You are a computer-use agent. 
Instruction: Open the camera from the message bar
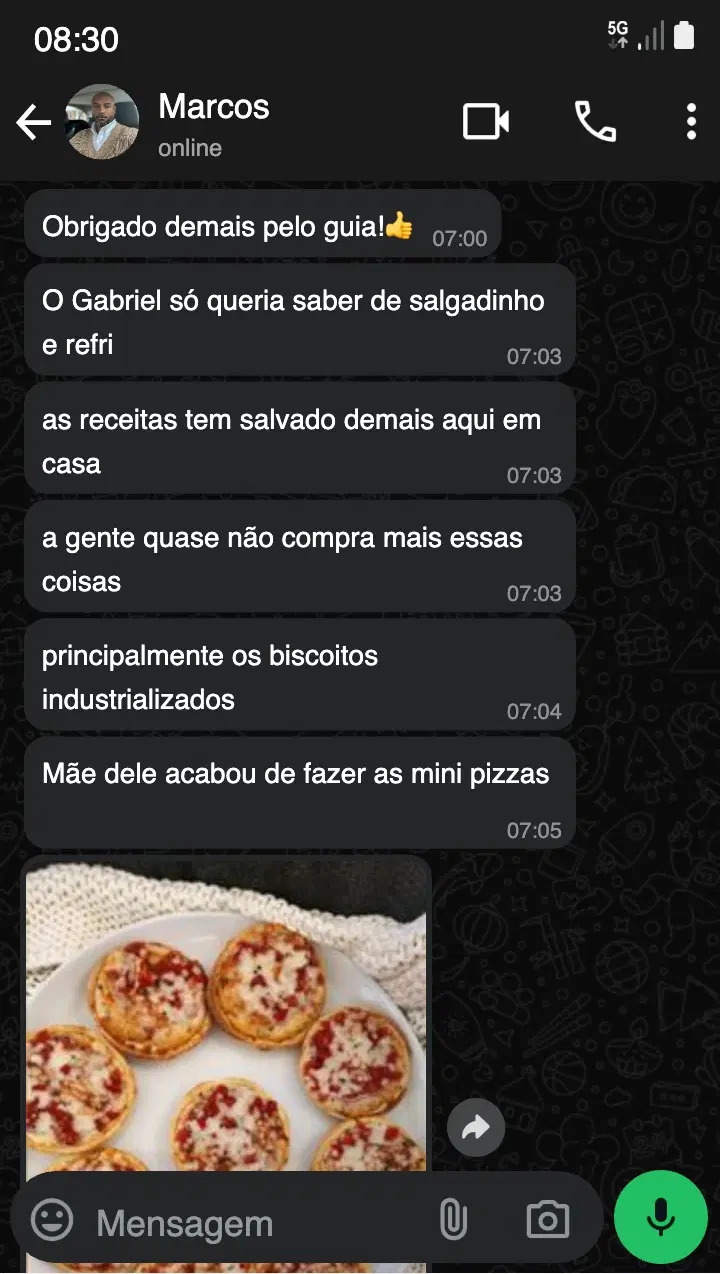(x=547, y=1220)
